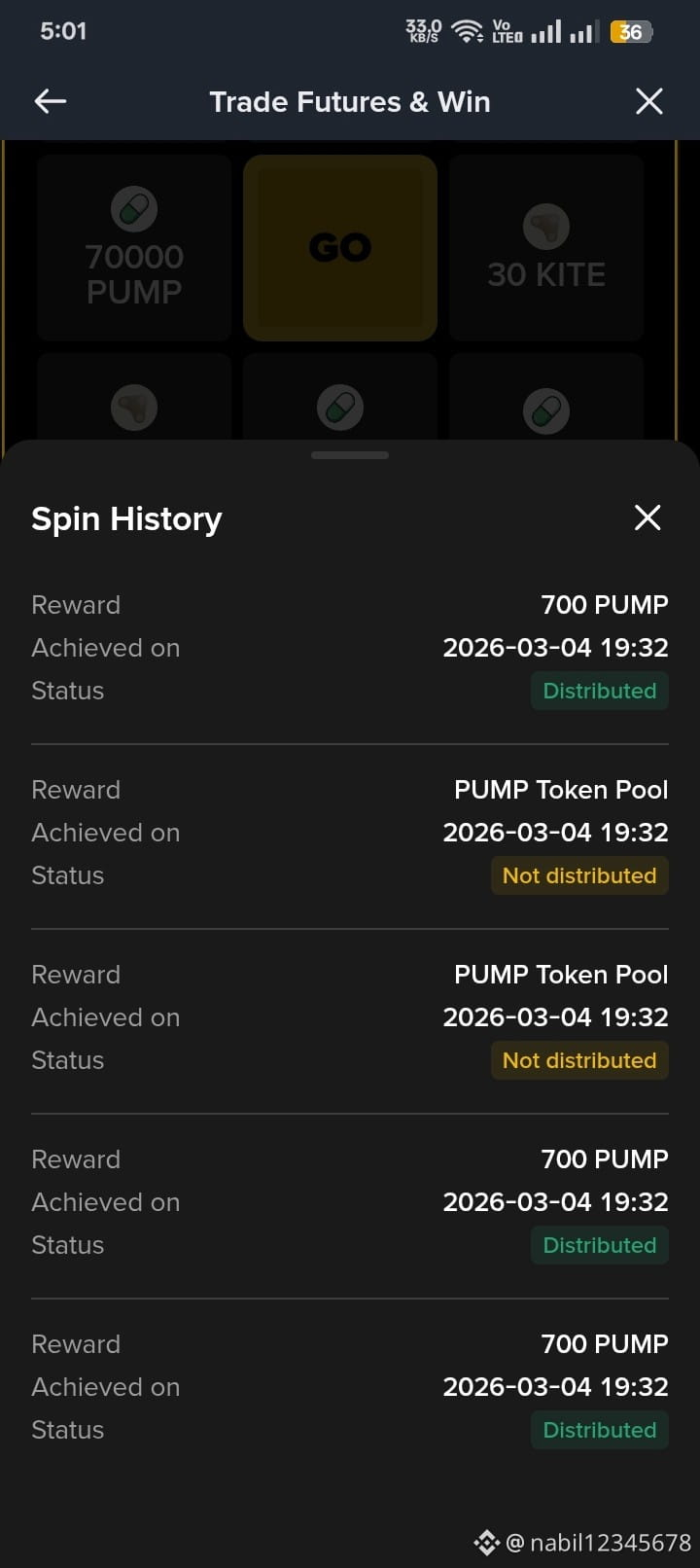Go back from Trade Futures & Win
This screenshot has height=1568, width=700.
(x=51, y=101)
